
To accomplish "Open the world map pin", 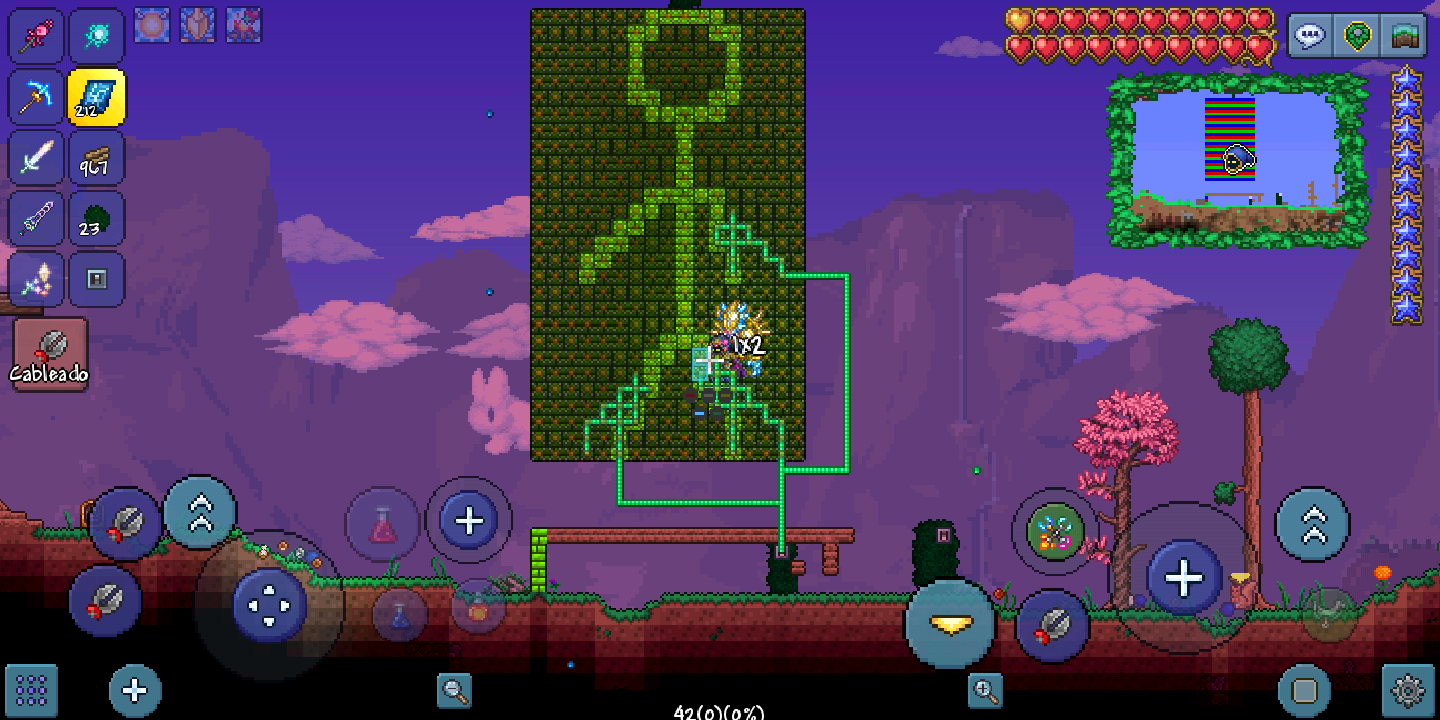I will click(x=1357, y=36).
